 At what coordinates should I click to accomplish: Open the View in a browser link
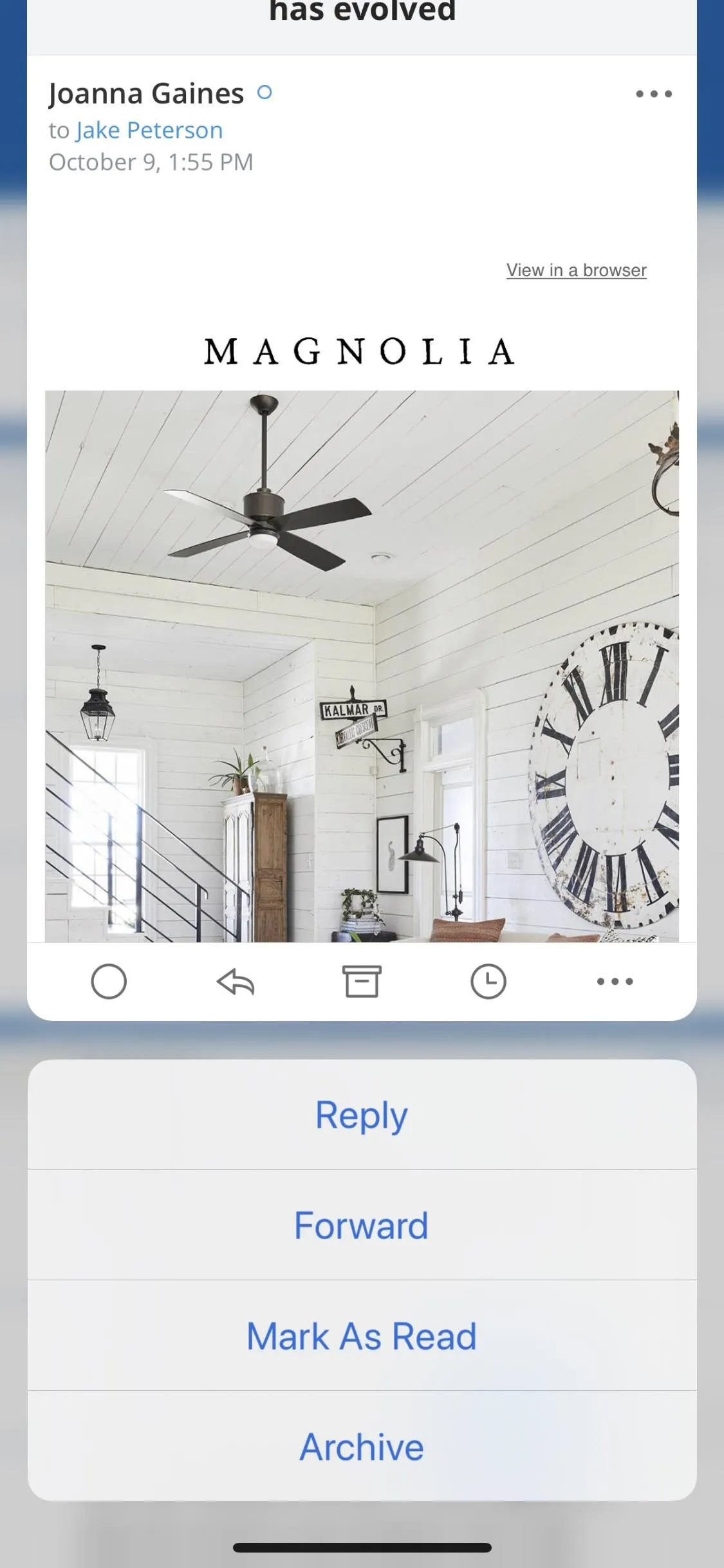point(576,270)
